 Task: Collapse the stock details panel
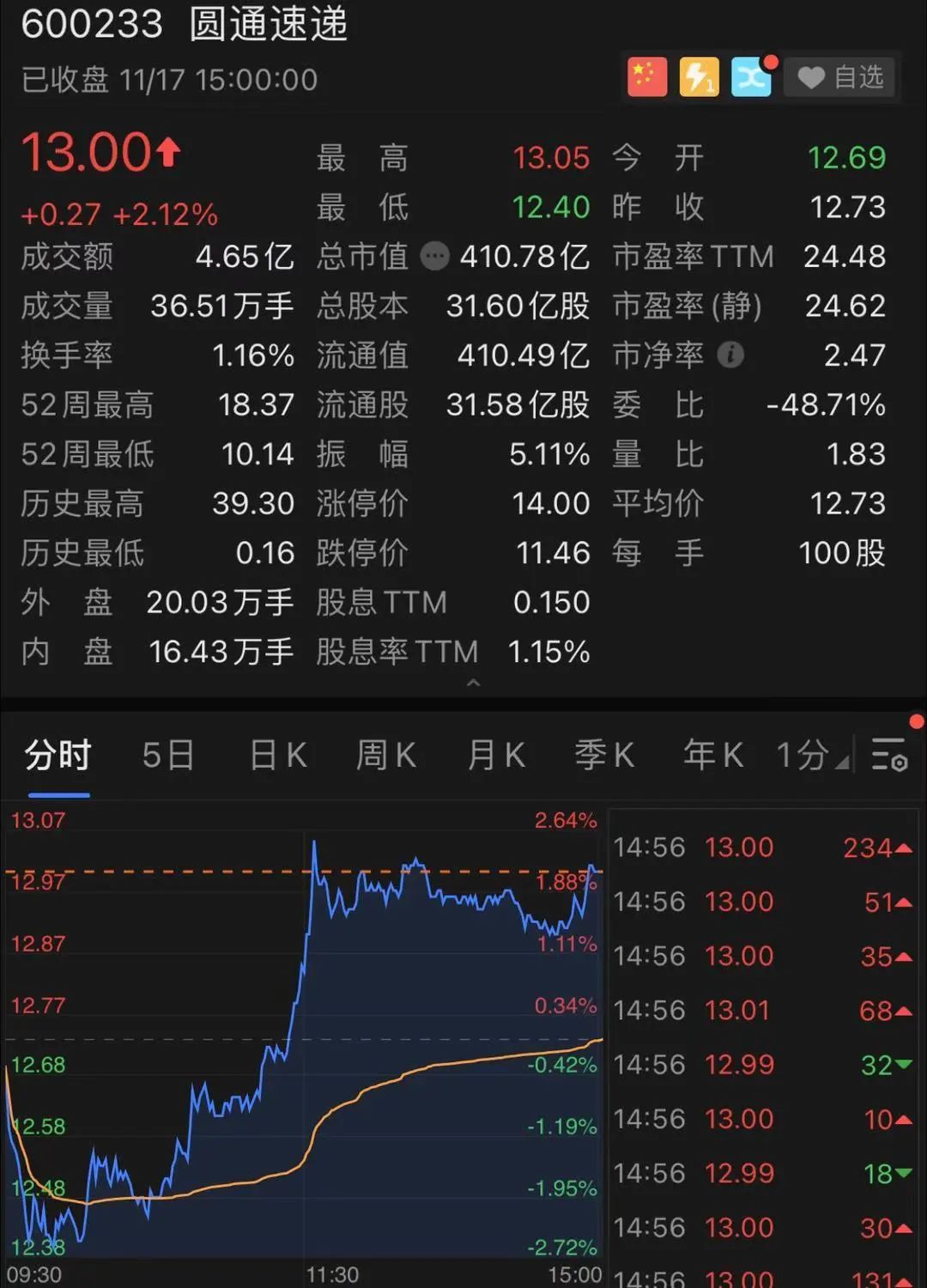click(x=472, y=683)
